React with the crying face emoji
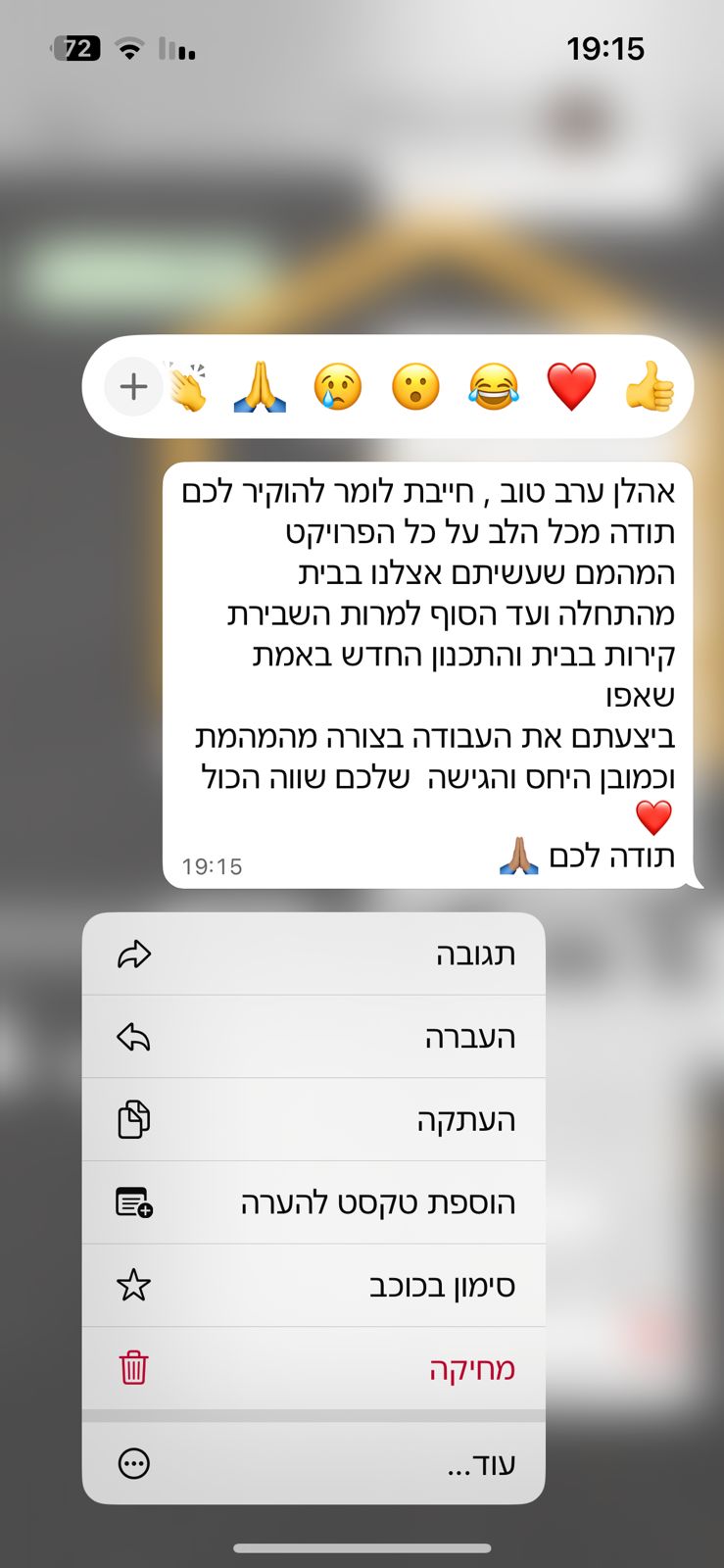The height and width of the screenshot is (1568, 724). pos(338,387)
